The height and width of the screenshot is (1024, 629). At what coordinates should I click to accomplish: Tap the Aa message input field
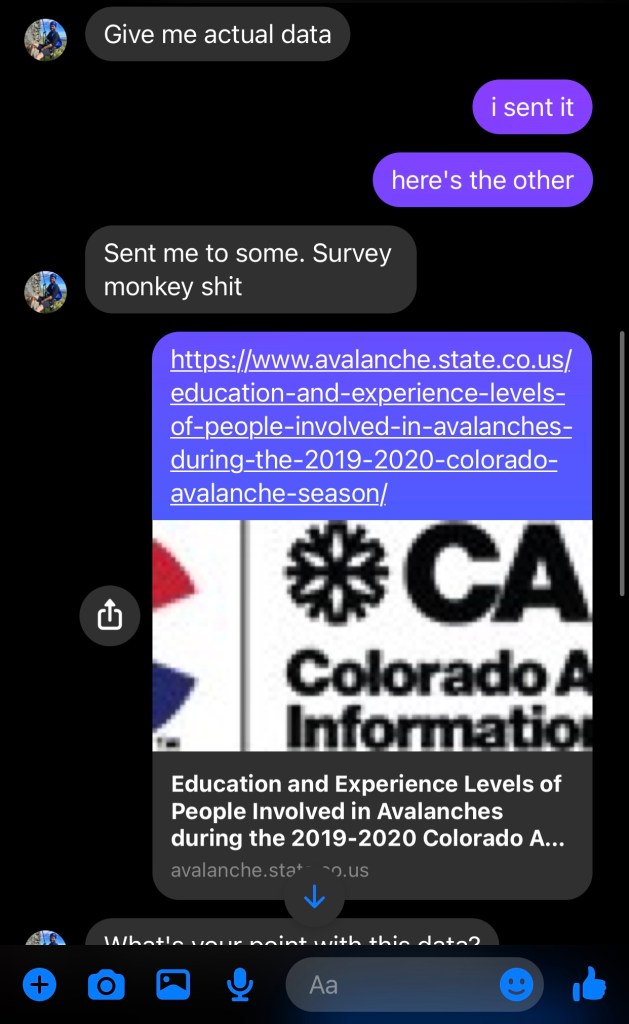[x=390, y=986]
